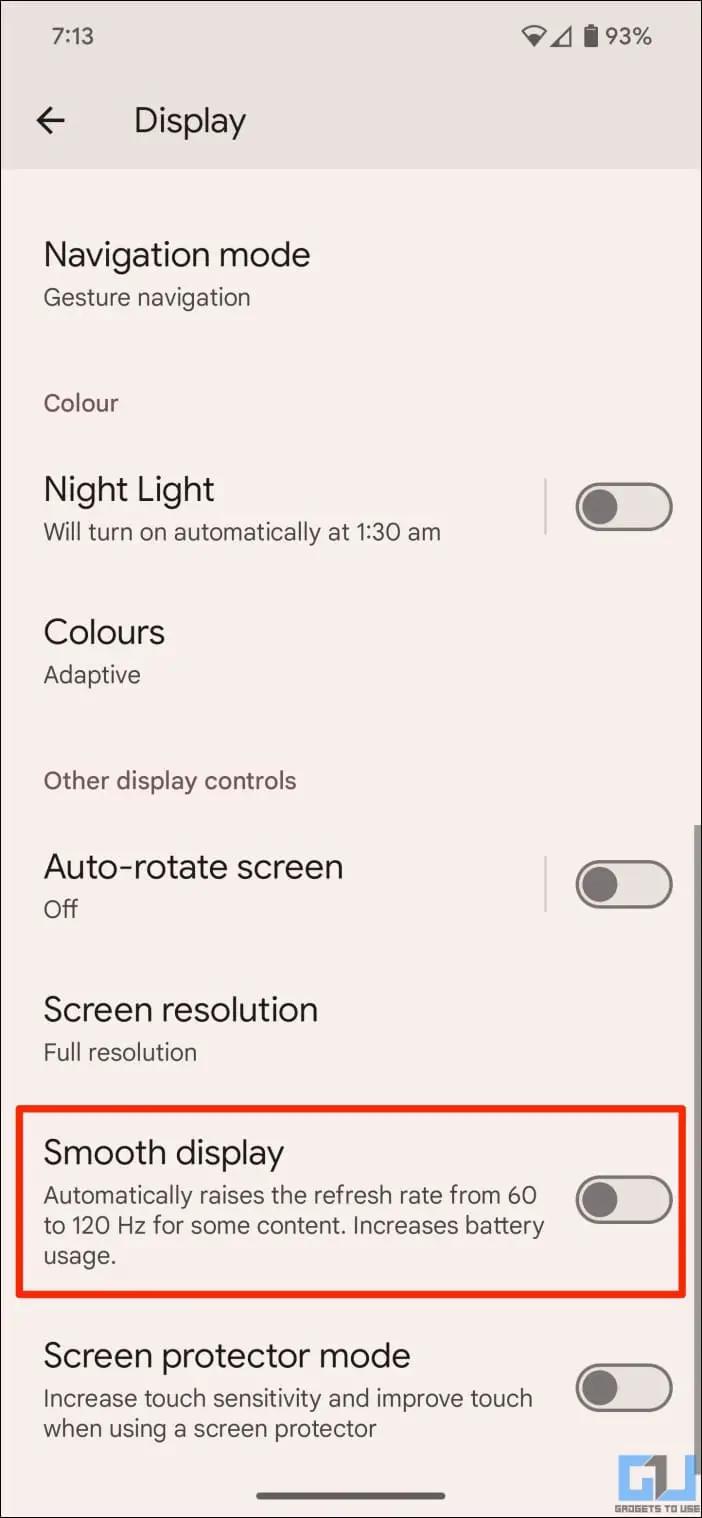This screenshot has height=1518, width=702.
Task: Turn on Screen protector mode
Action: pos(623,1388)
